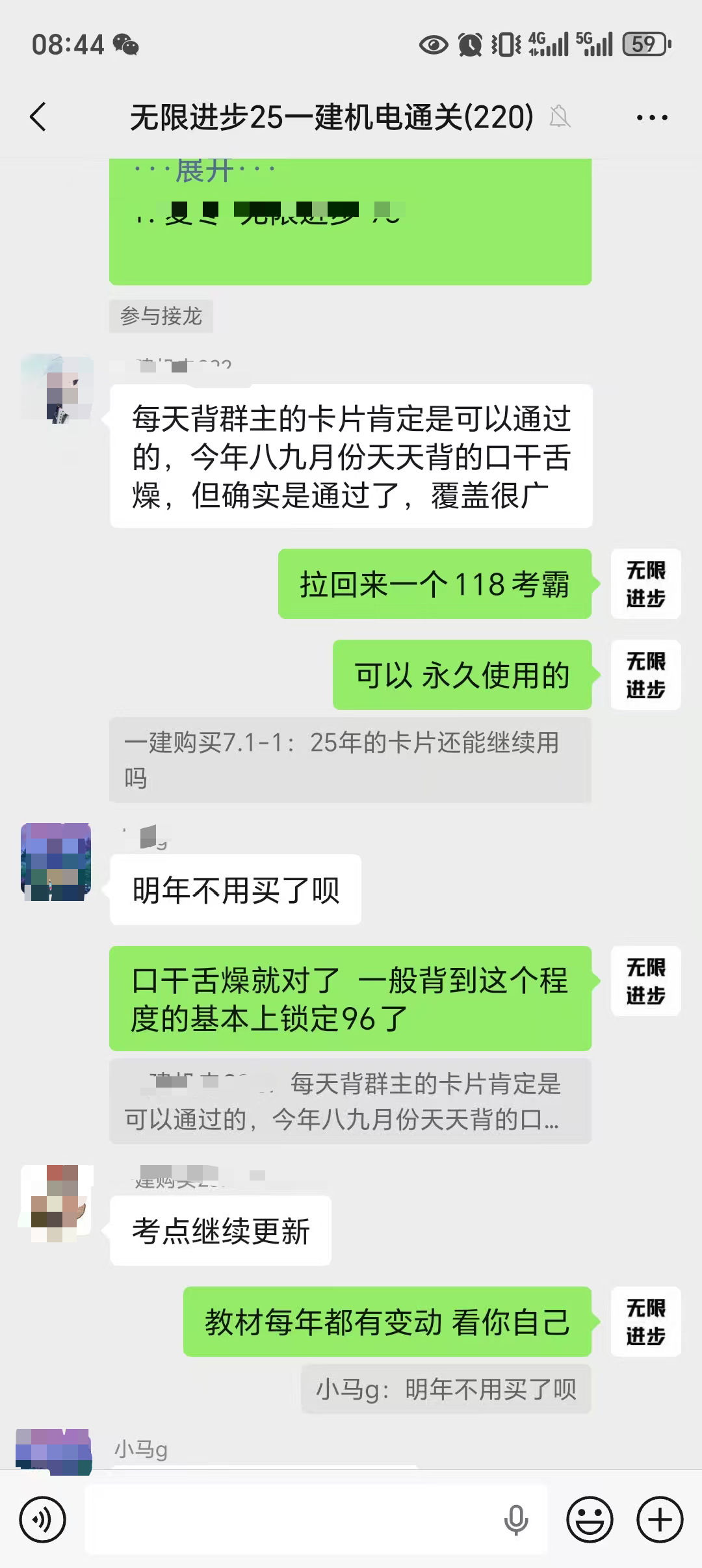Open the plus attachments menu
Screen dimensions: 702x1568
(x=659, y=1519)
